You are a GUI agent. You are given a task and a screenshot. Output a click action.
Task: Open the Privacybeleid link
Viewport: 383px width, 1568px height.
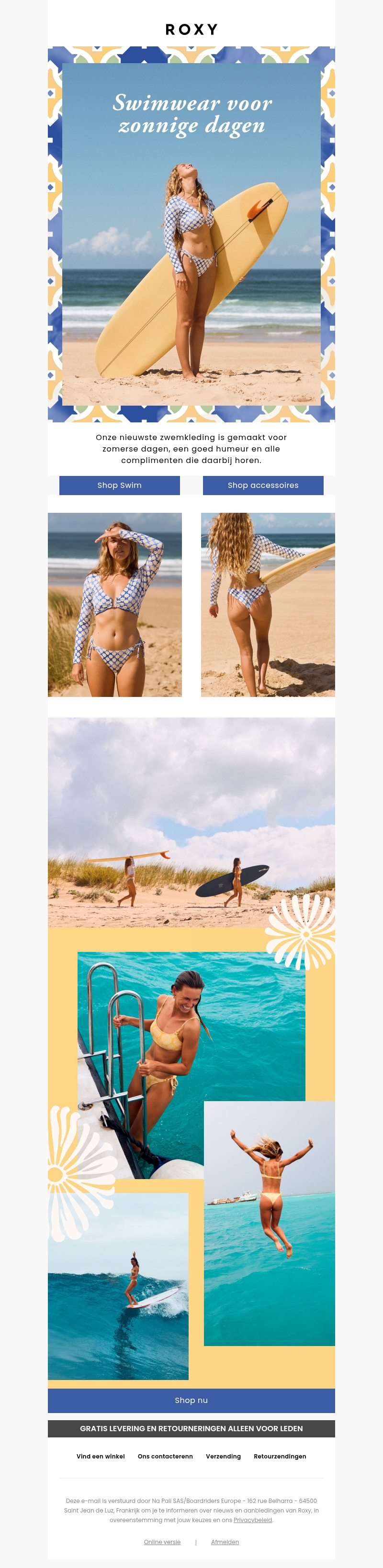(x=253, y=1520)
